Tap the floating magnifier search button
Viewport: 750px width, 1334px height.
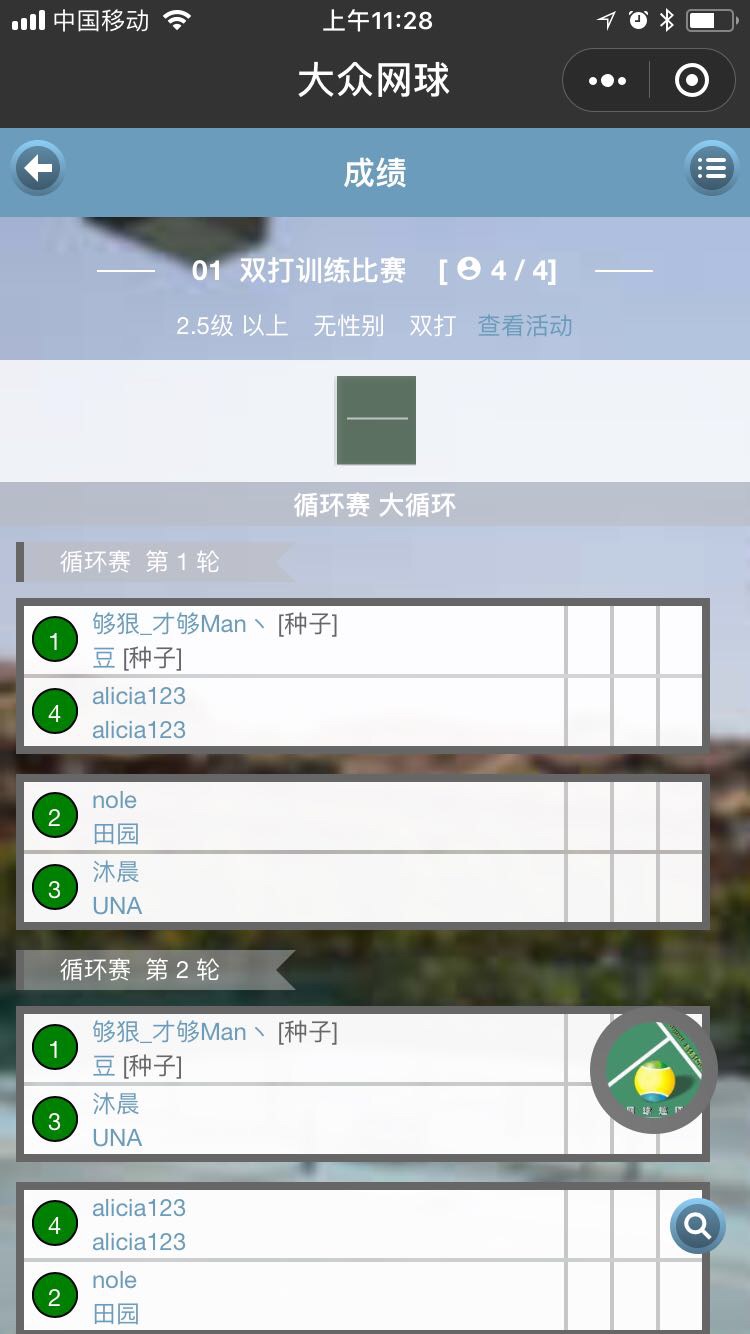697,1225
